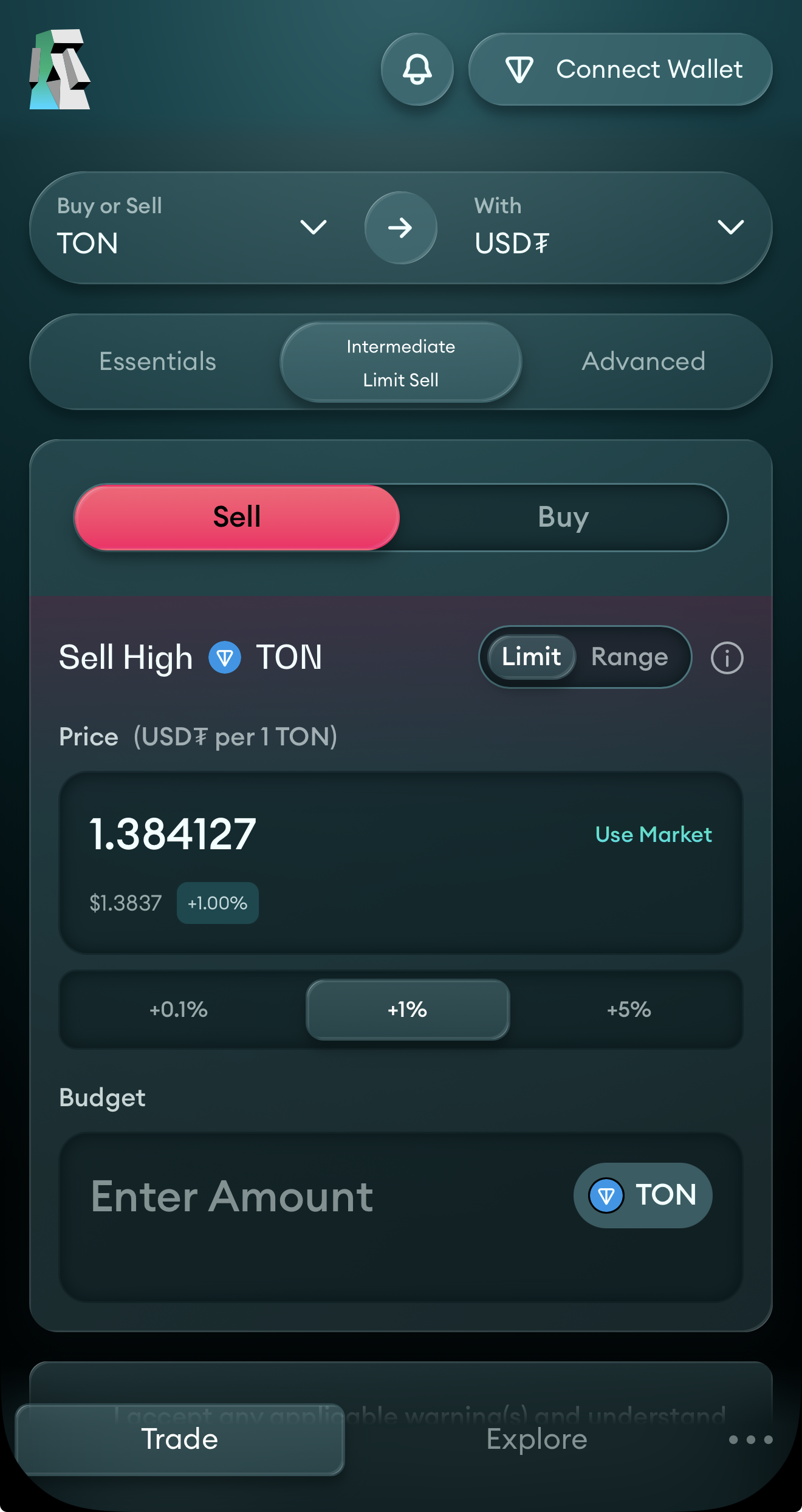Image resolution: width=802 pixels, height=1512 pixels.
Task: Click the TON token icon in the Budget field
Action: click(606, 1194)
